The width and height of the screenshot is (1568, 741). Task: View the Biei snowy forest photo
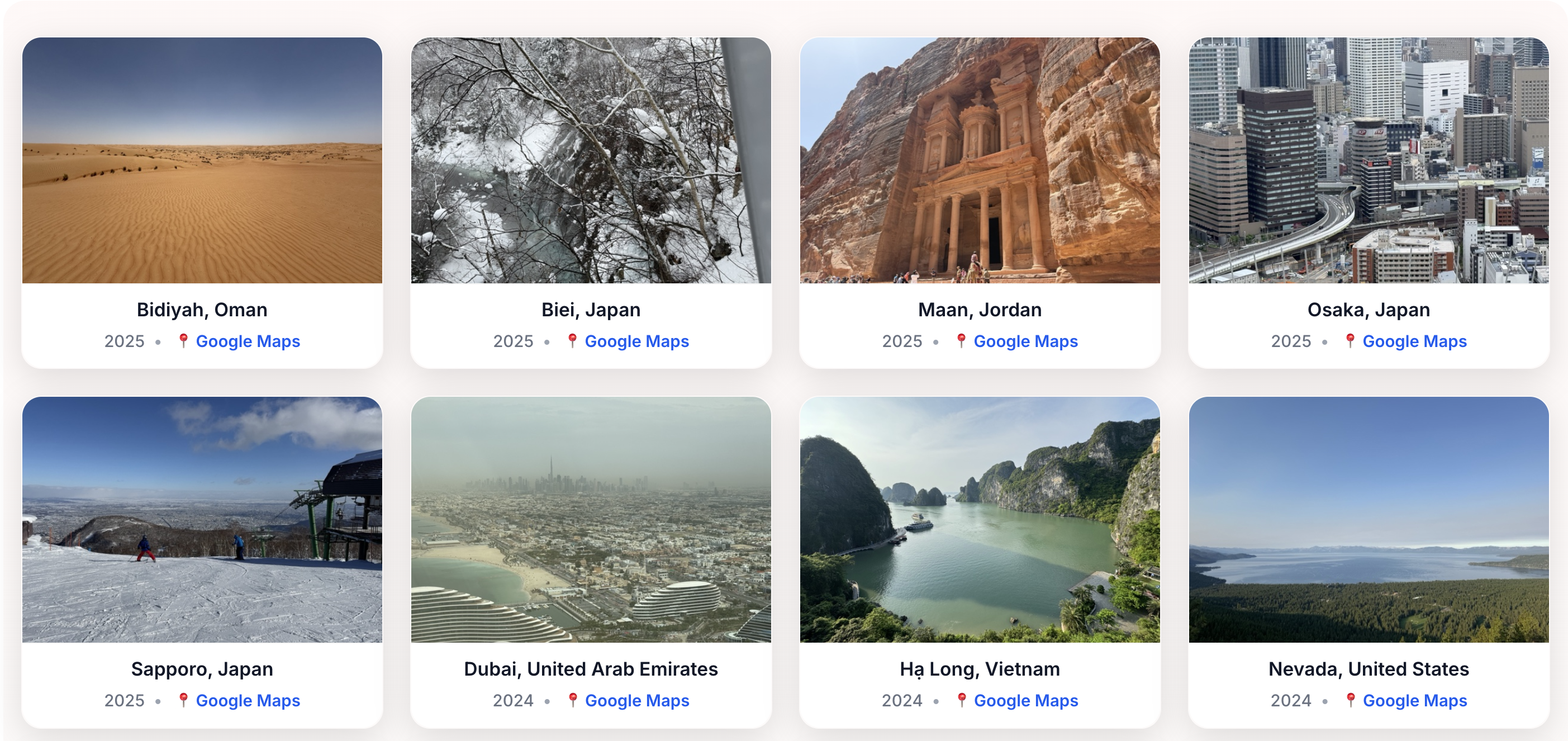click(x=591, y=160)
